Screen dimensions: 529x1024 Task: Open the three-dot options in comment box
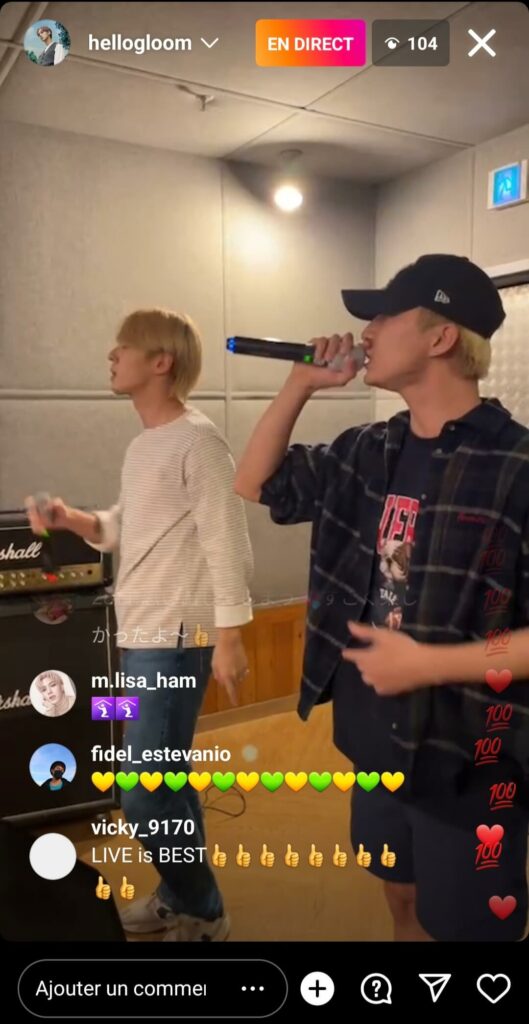[x=253, y=989]
